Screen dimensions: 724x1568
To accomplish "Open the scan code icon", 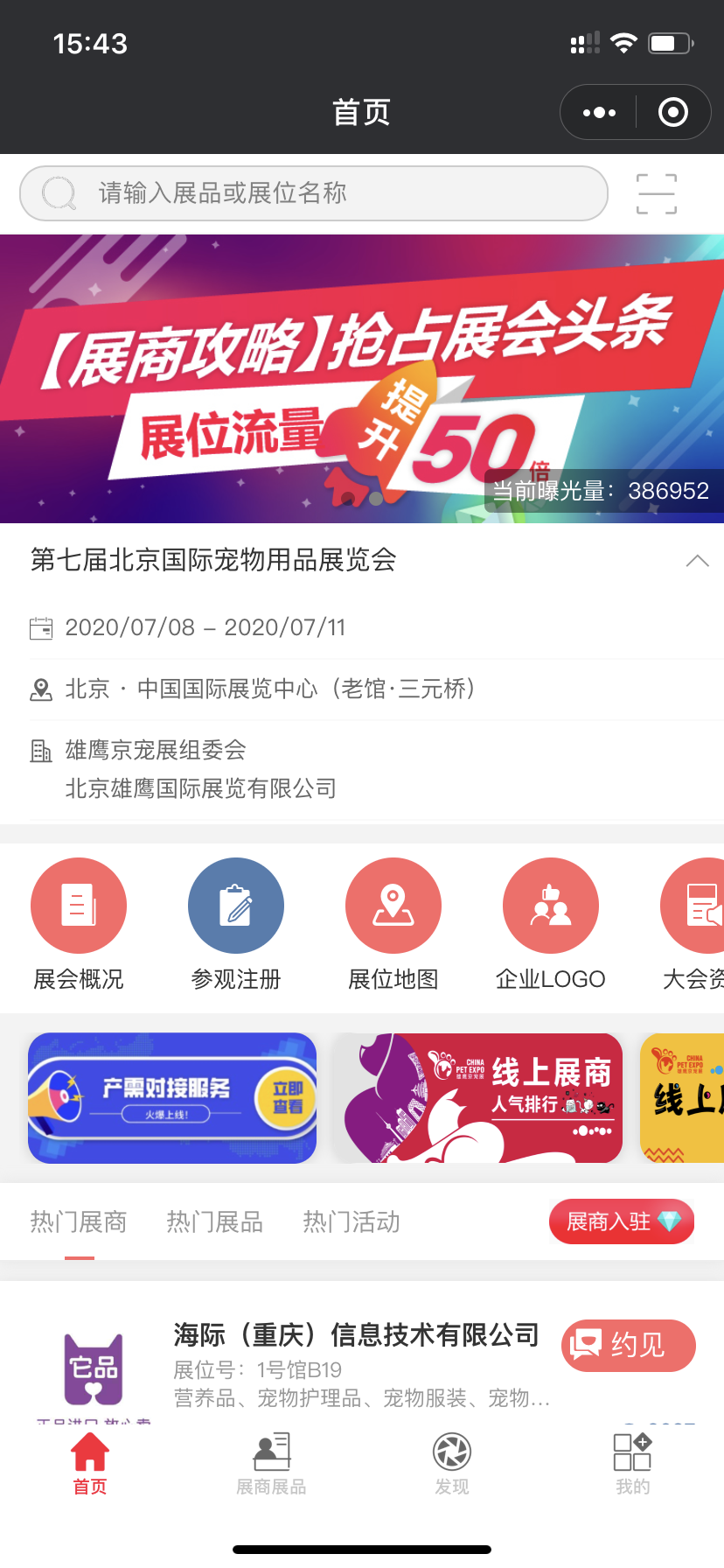I will pyautogui.click(x=656, y=193).
